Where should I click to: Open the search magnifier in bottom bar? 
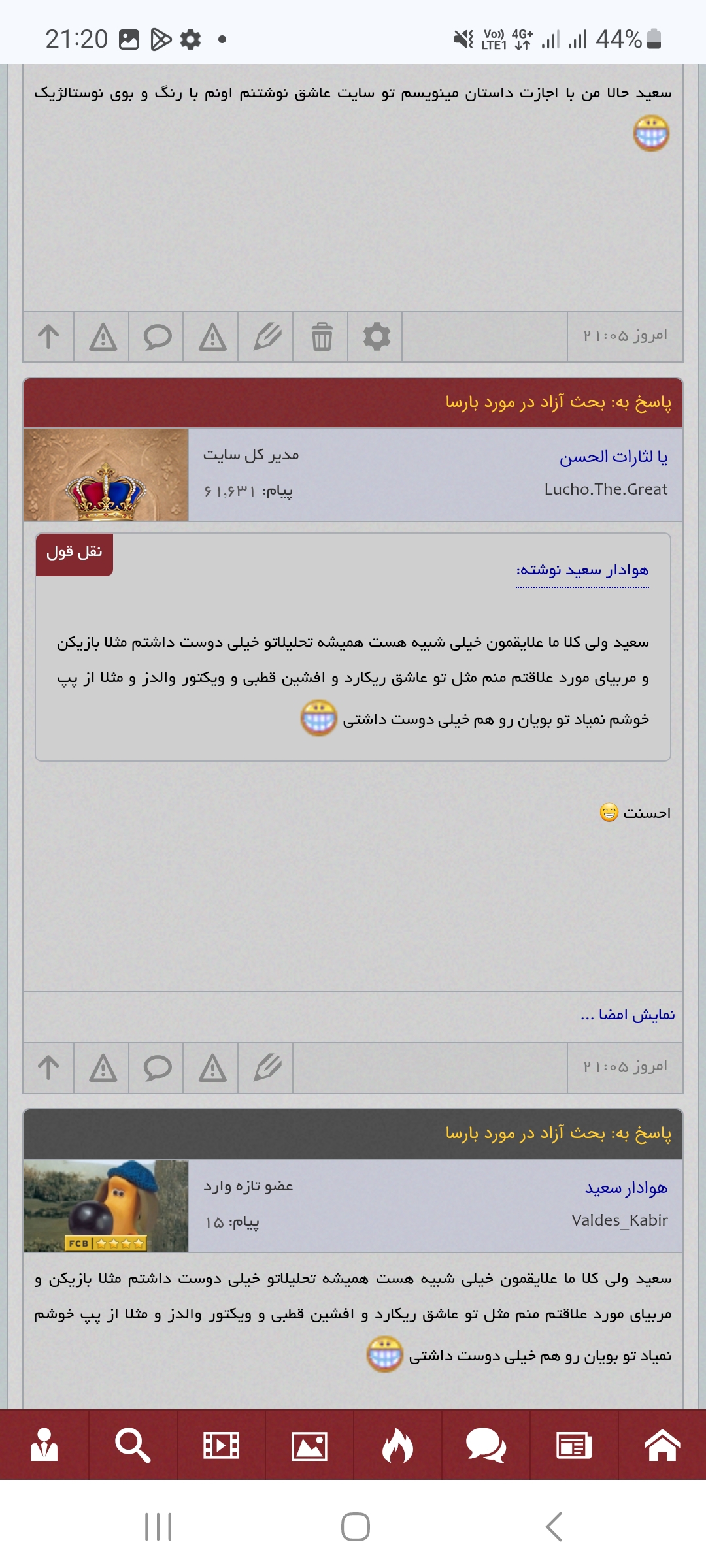[133, 1445]
